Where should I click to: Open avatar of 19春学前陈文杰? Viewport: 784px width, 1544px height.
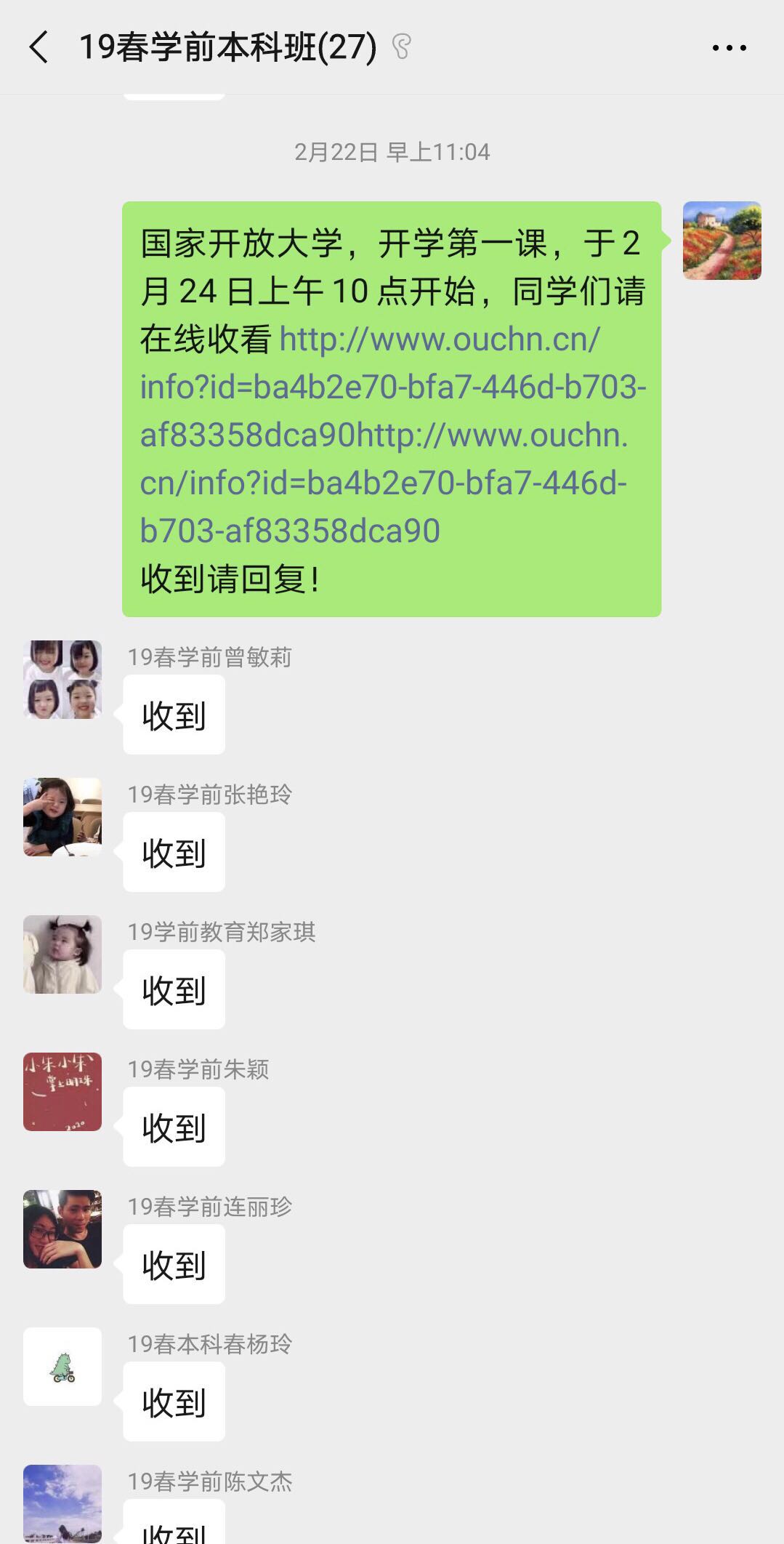[x=62, y=1503]
